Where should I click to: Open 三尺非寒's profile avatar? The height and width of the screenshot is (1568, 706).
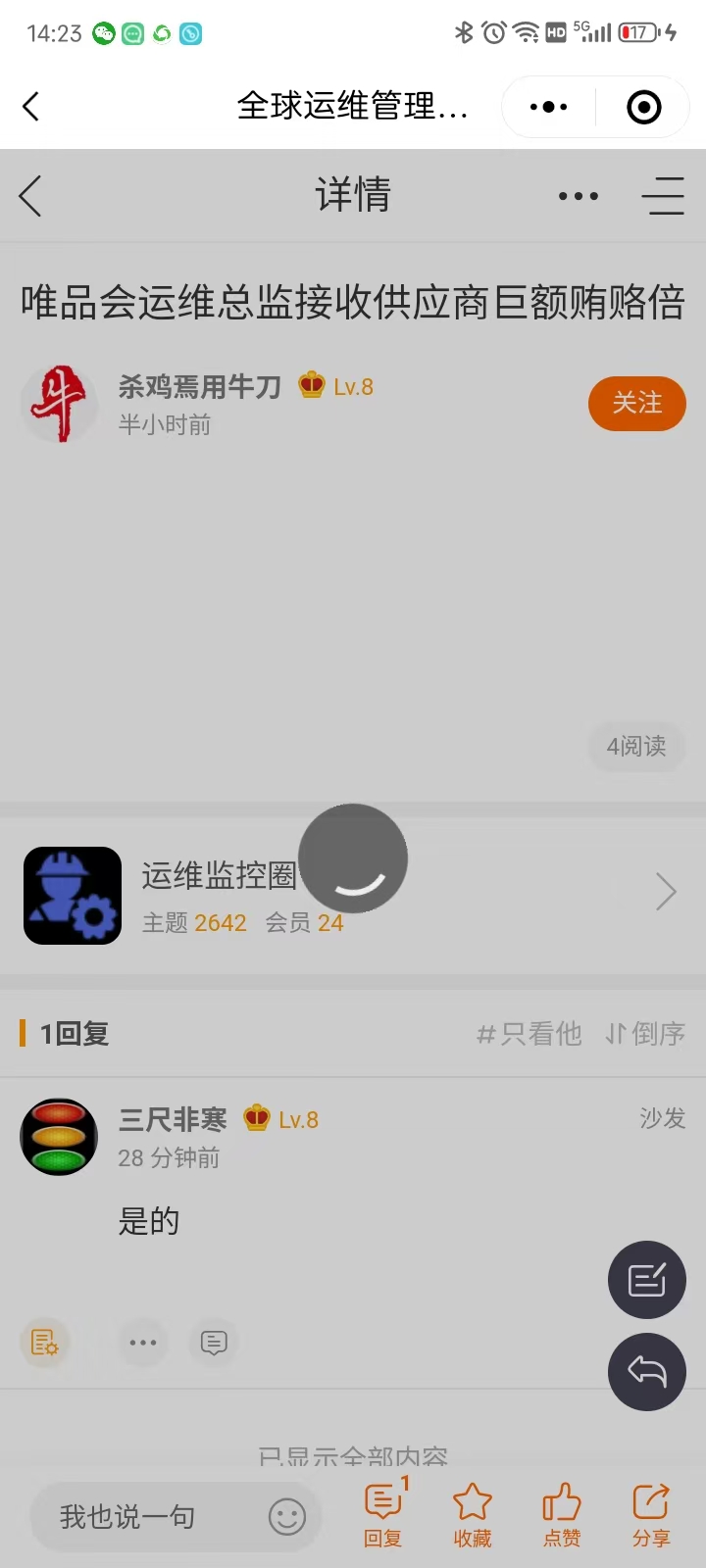(x=59, y=1137)
